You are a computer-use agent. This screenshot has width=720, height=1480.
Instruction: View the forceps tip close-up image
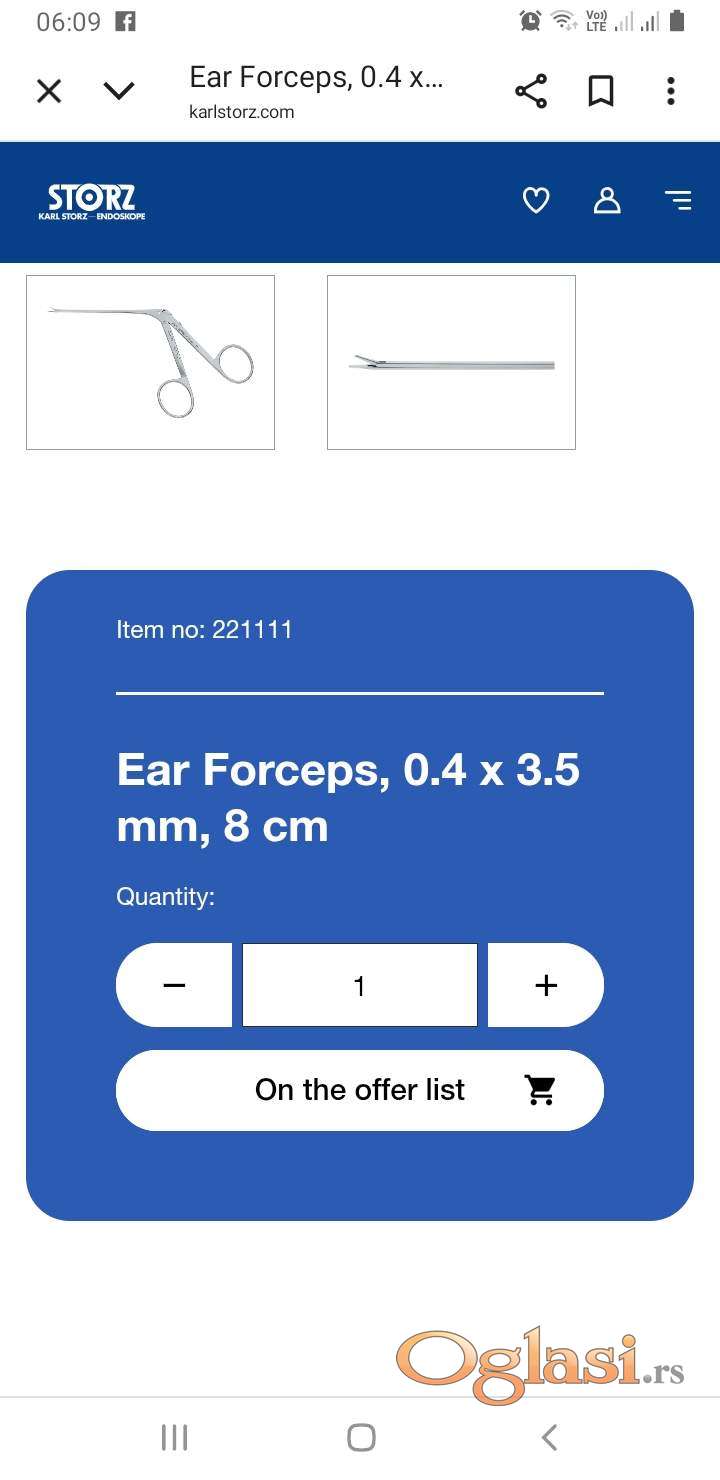click(x=451, y=362)
